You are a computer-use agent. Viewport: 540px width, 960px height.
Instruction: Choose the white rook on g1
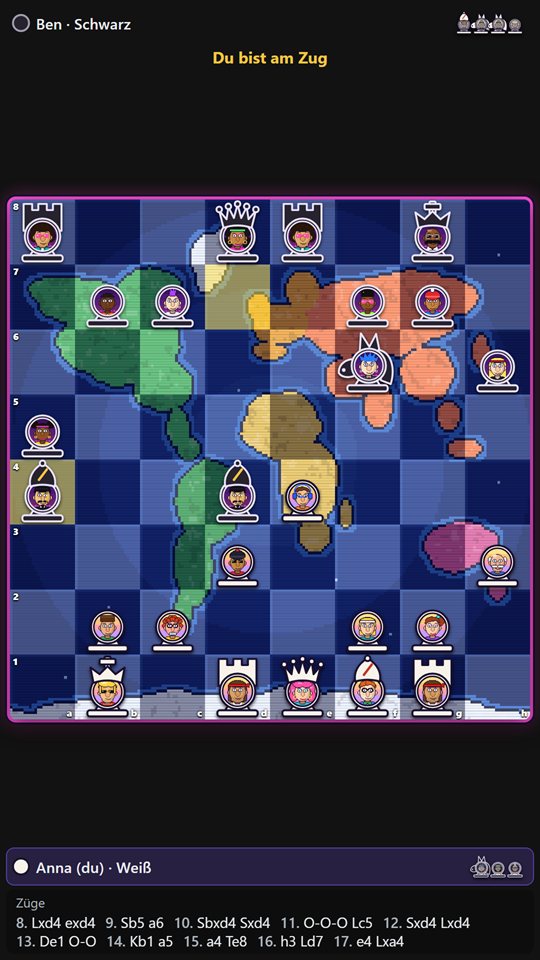[x=432, y=688]
